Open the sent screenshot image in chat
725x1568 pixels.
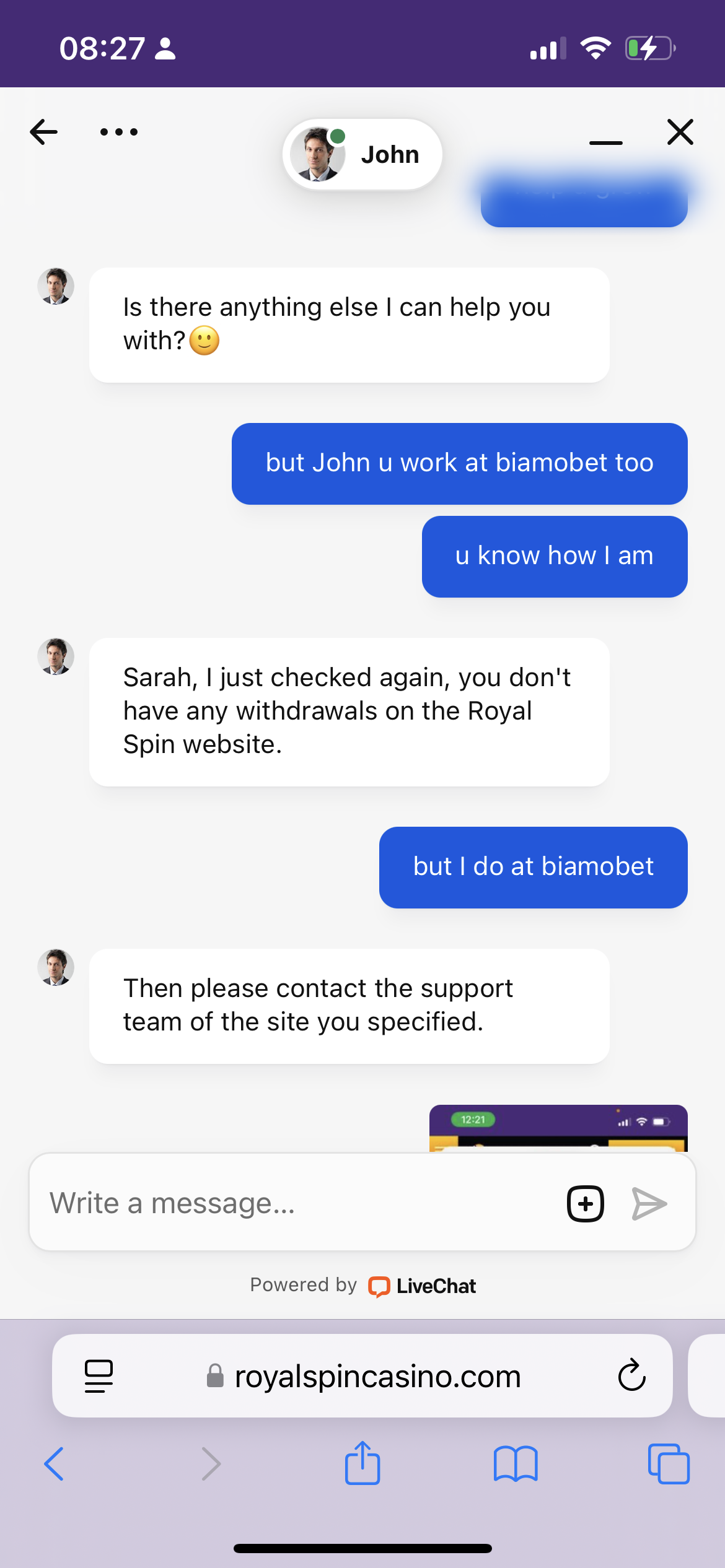point(558,1128)
